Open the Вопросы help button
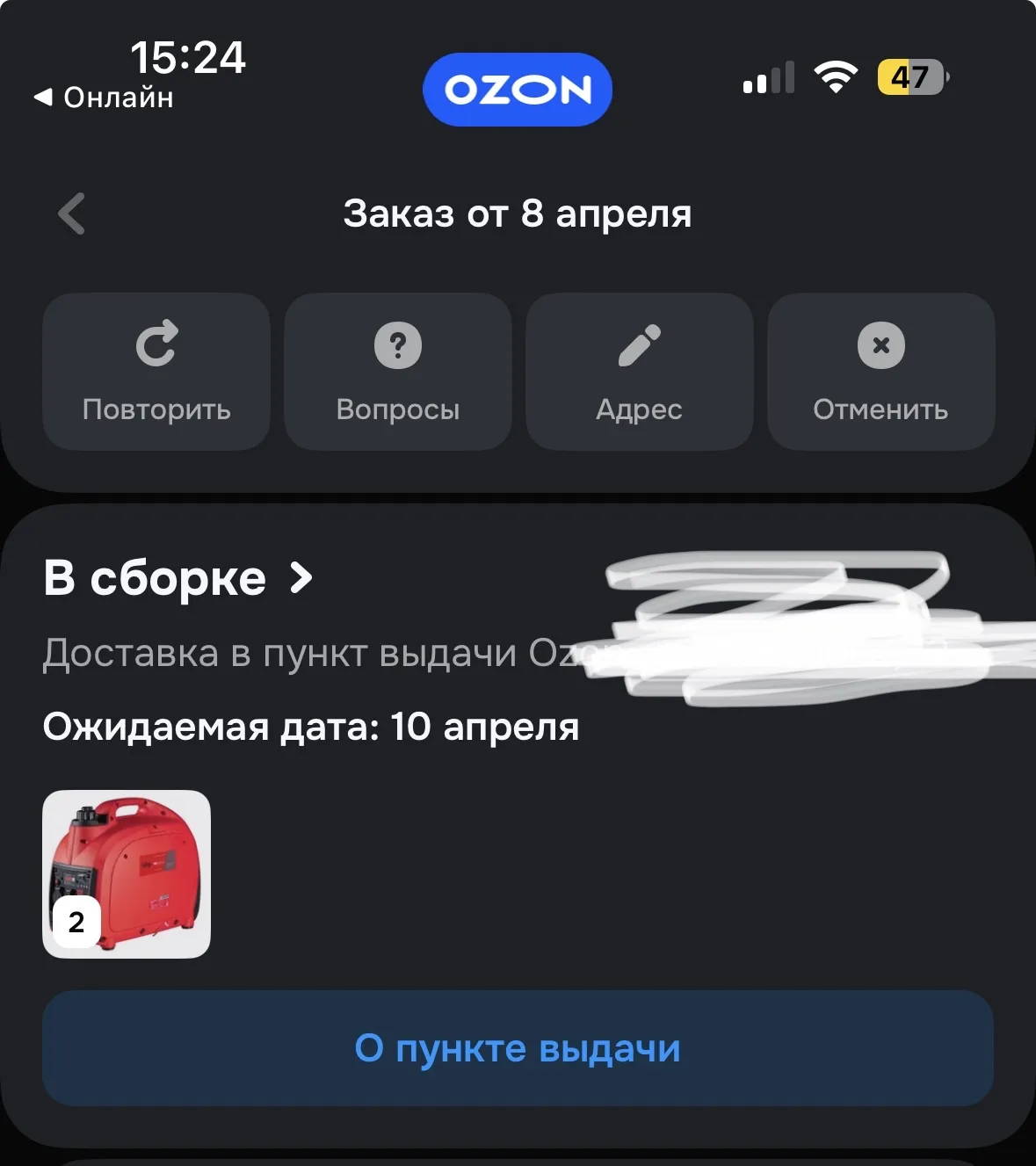The height and width of the screenshot is (1166, 1036). 398,372
